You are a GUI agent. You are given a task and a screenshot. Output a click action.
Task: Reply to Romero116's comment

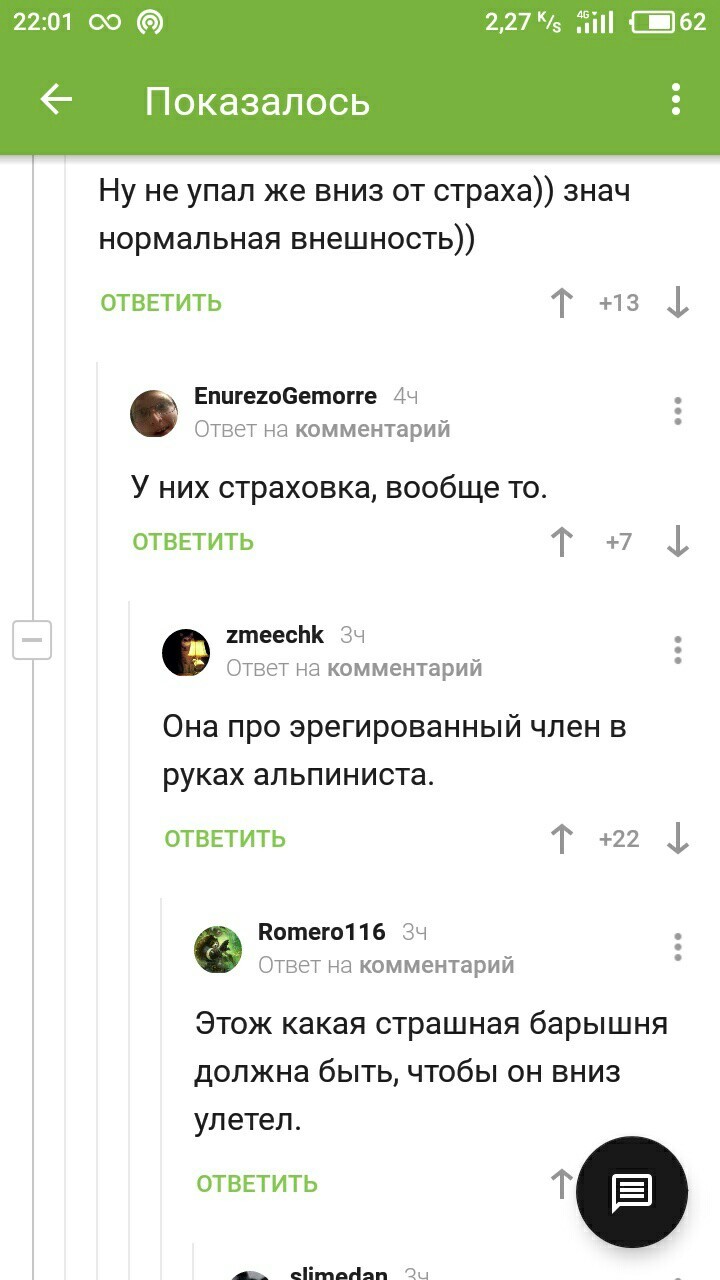click(x=257, y=1184)
